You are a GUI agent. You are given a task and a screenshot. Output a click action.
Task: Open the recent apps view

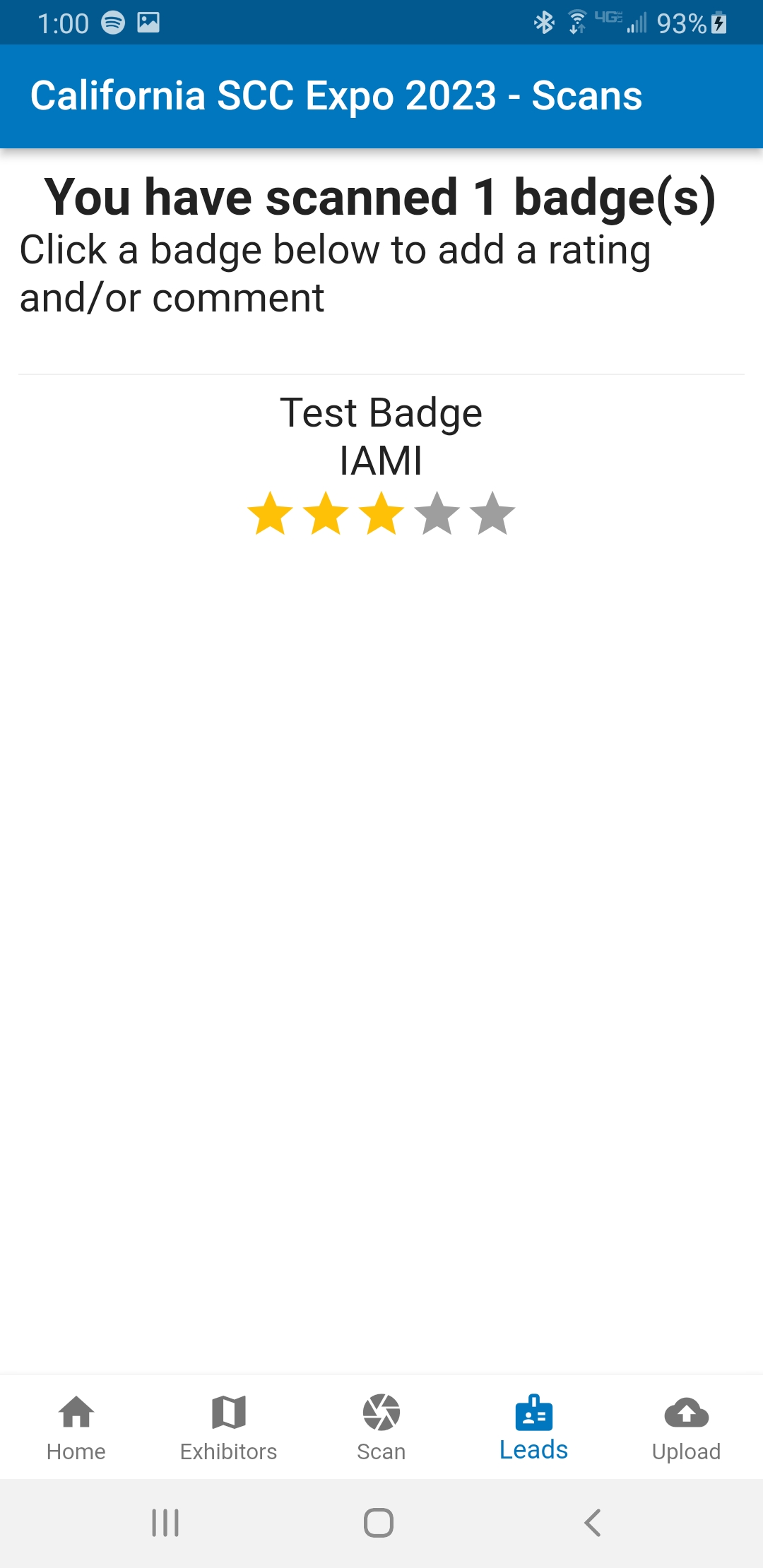[x=165, y=1523]
